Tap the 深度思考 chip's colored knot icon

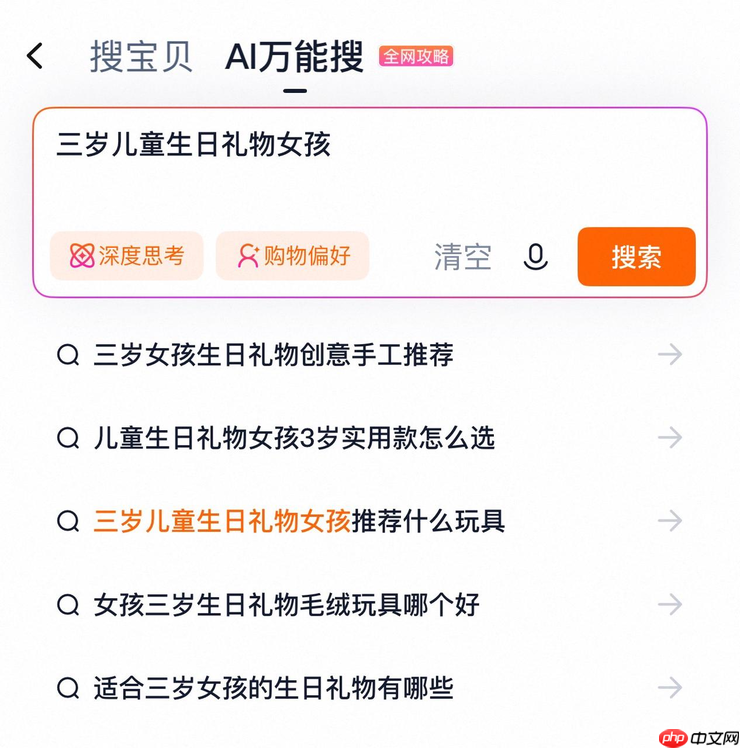(x=83, y=257)
